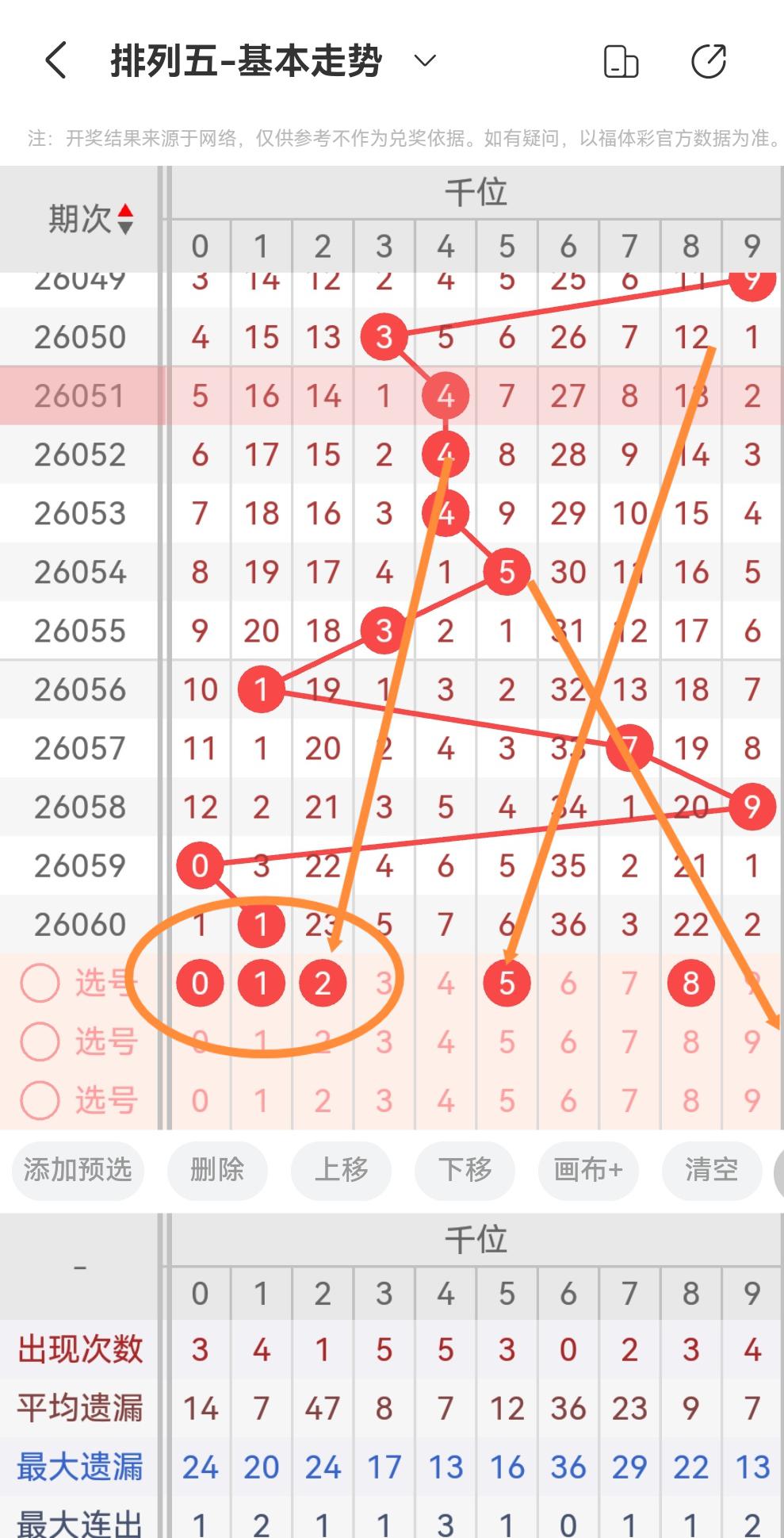Image resolution: width=784 pixels, height=1538 pixels.
Task: Select the first 选号 row radio
Action: point(40,984)
